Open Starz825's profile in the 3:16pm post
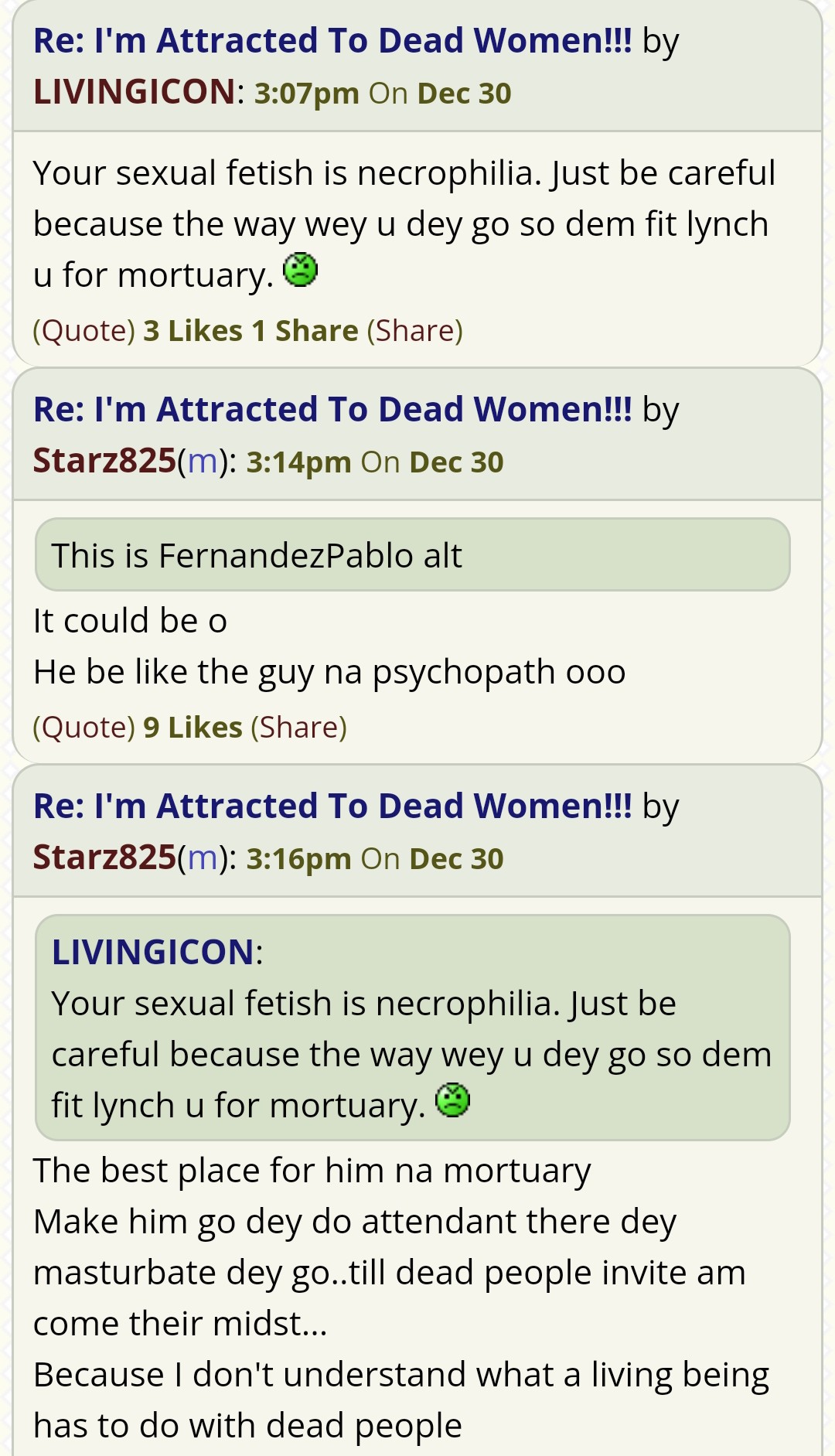Viewport: 835px width, 1456px height. click(105, 858)
